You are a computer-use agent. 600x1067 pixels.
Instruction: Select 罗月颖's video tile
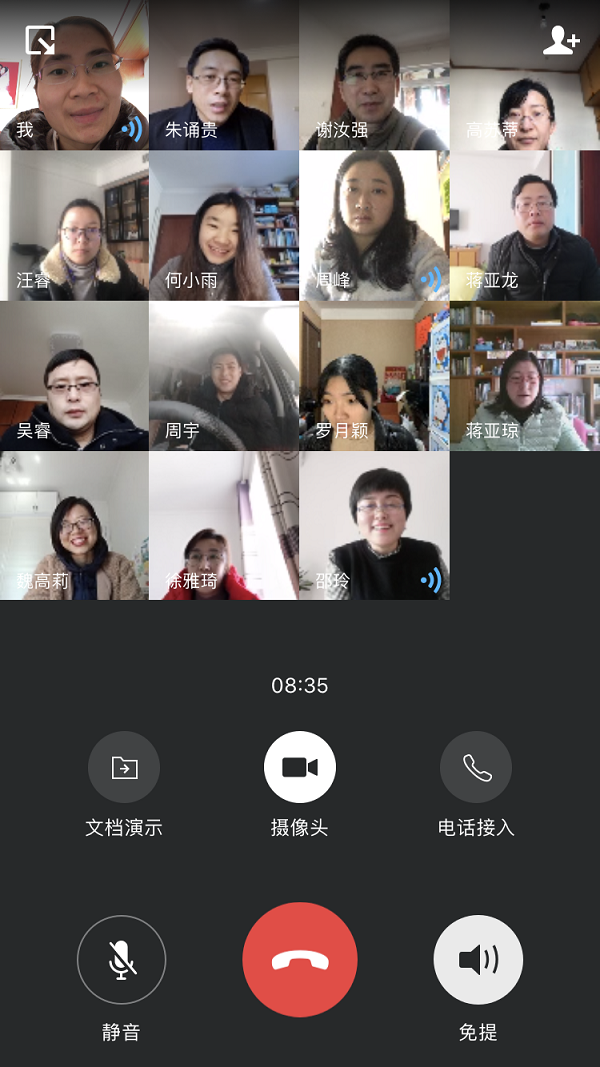(x=374, y=375)
